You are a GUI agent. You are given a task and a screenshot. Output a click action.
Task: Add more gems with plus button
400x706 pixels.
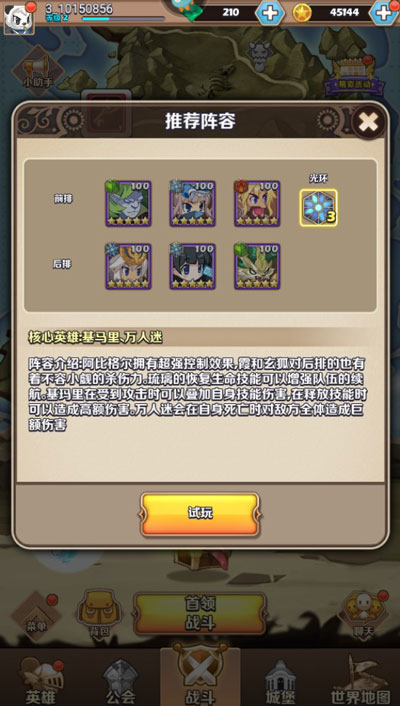(x=270, y=13)
